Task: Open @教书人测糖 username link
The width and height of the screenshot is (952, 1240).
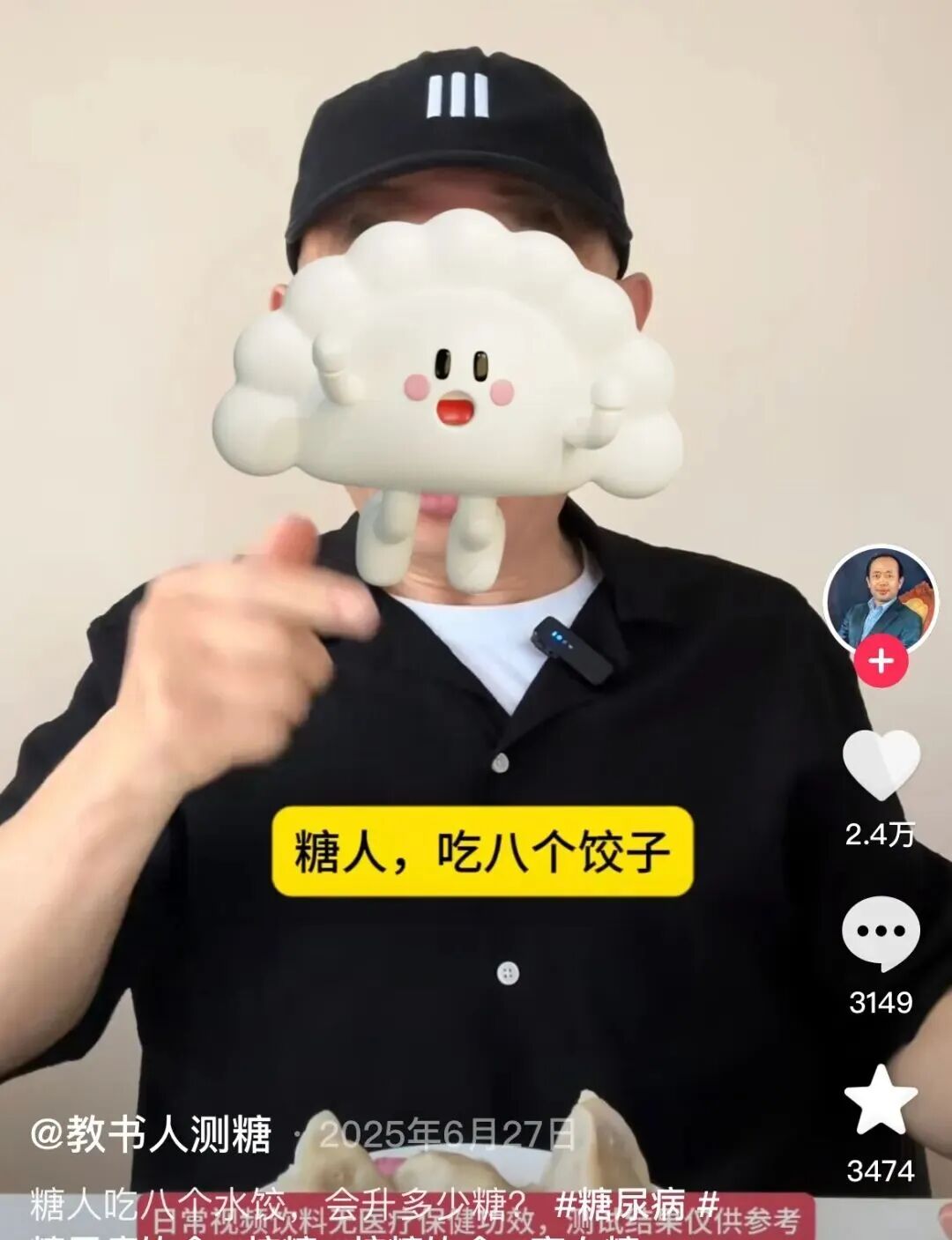Action: (151, 1134)
